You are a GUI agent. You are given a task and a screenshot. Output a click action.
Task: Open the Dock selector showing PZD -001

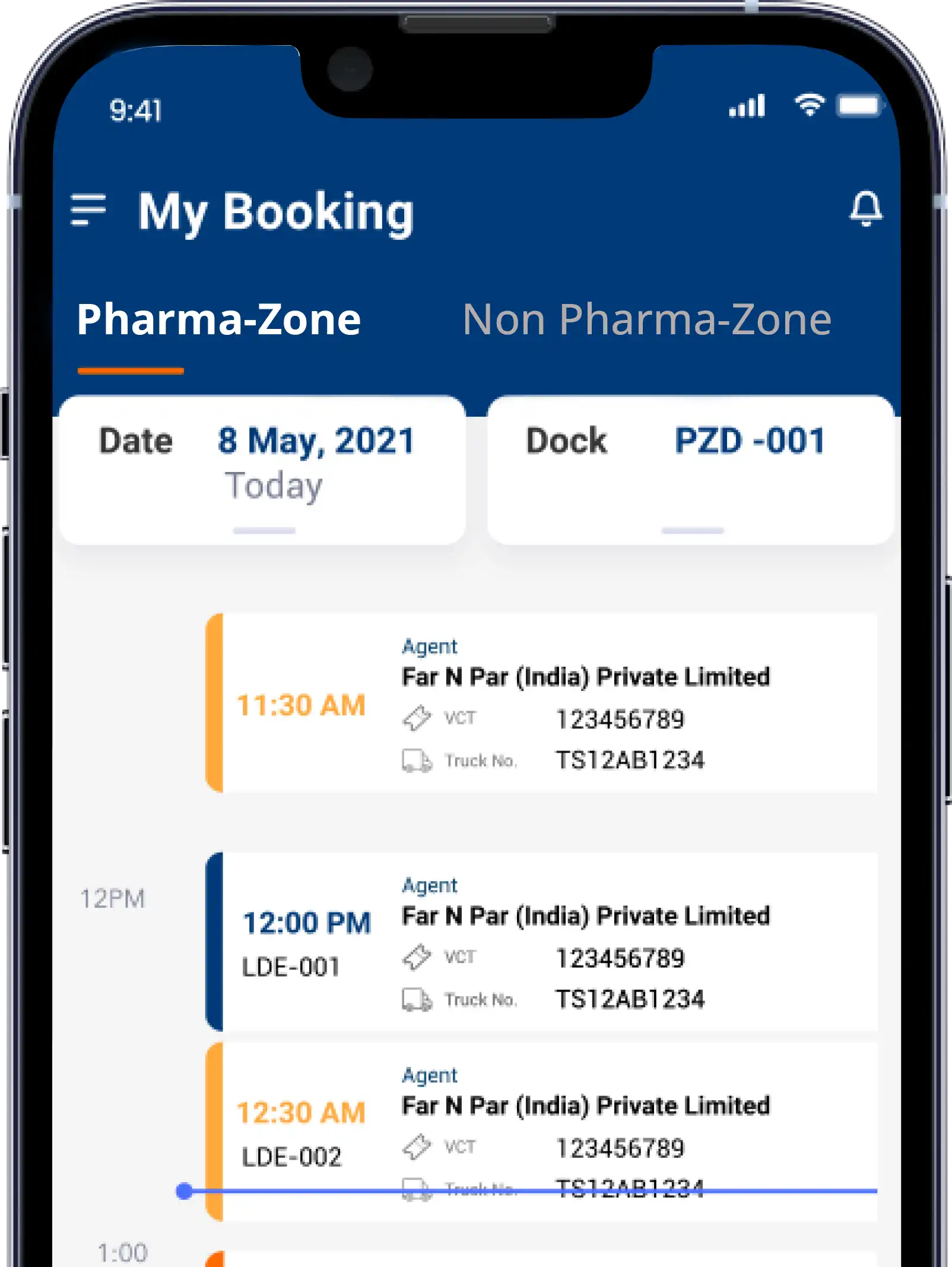pyautogui.click(x=690, y=469)
